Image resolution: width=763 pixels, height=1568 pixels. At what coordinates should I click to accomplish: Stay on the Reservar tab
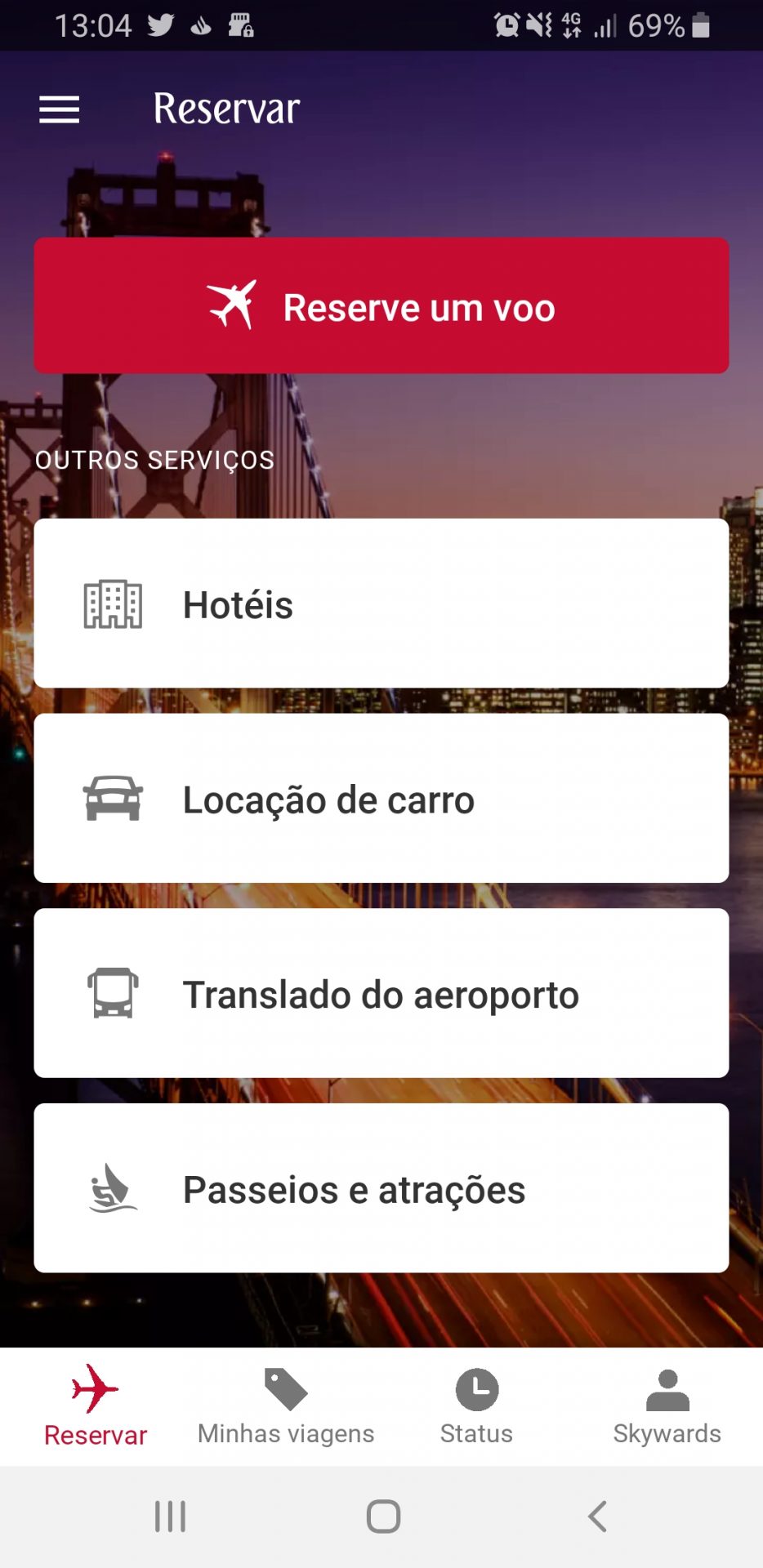96,1406
